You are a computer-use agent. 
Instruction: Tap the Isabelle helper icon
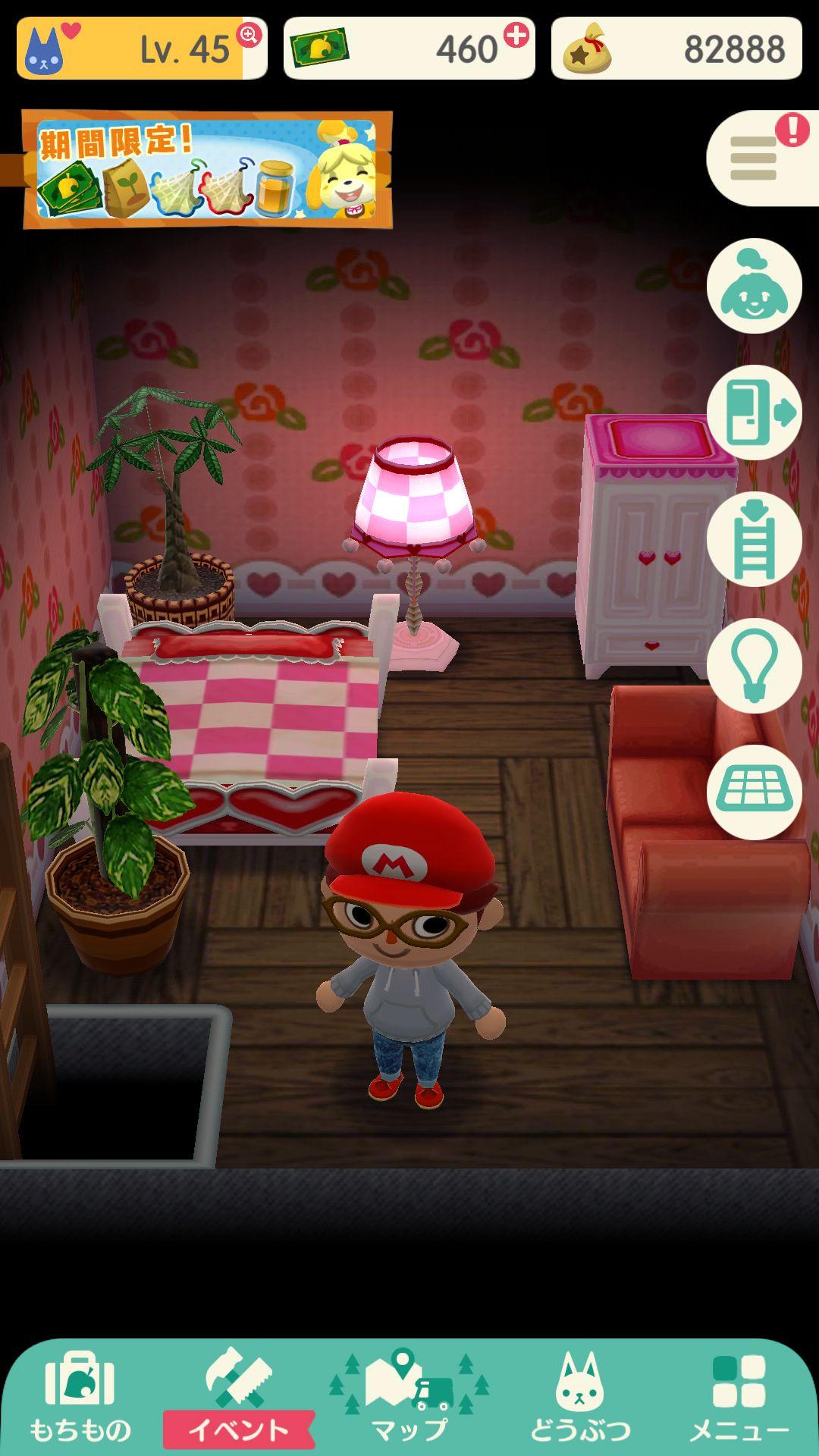coord(754,286)
